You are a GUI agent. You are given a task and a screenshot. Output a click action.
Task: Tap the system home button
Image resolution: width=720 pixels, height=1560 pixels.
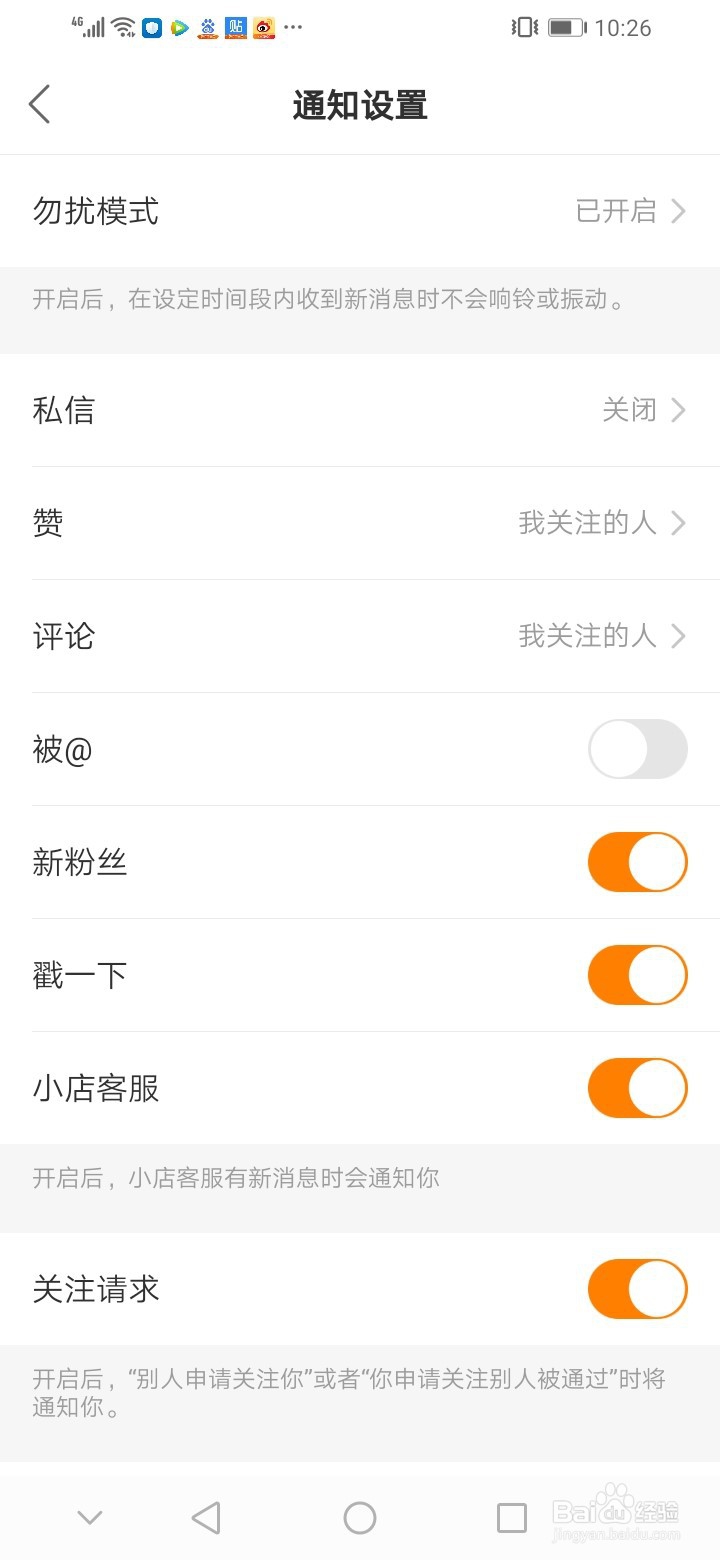(360, 1518)
